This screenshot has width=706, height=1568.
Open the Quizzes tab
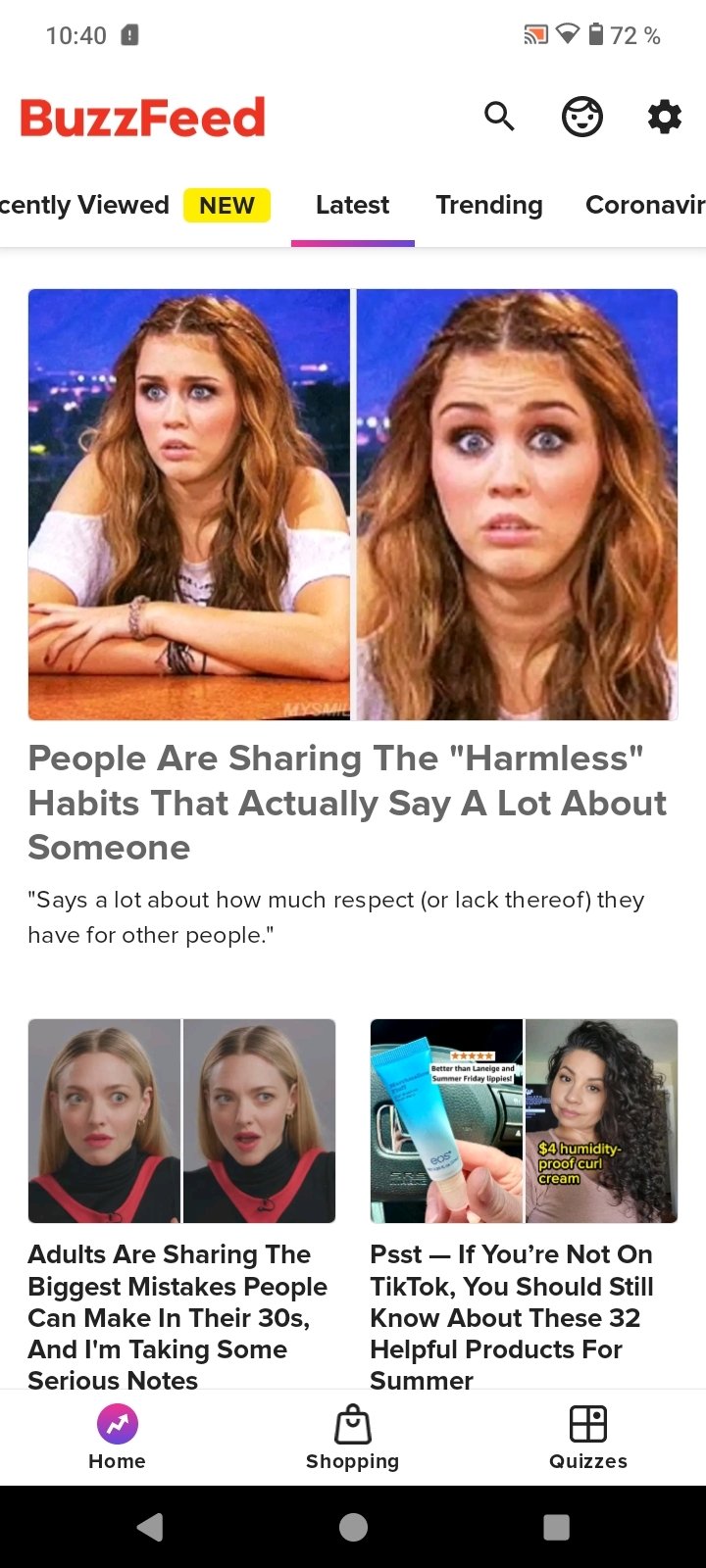588,1437
